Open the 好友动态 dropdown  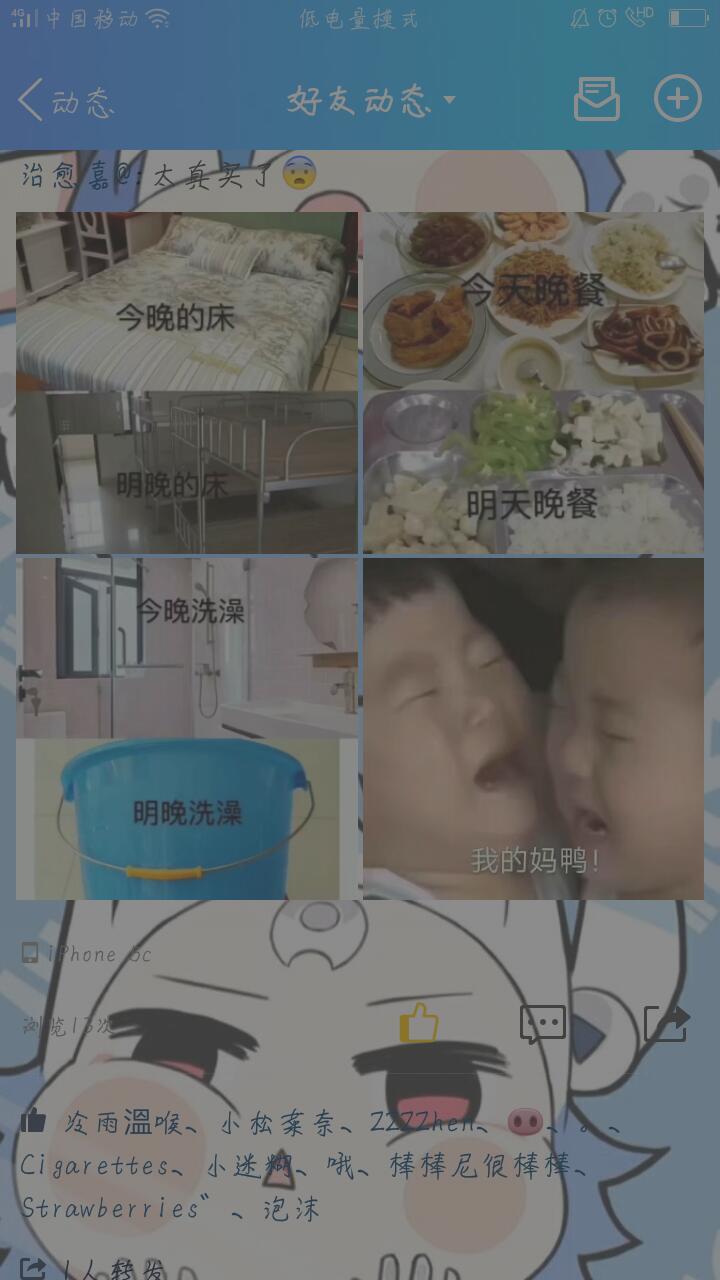[x=371, y=100]
